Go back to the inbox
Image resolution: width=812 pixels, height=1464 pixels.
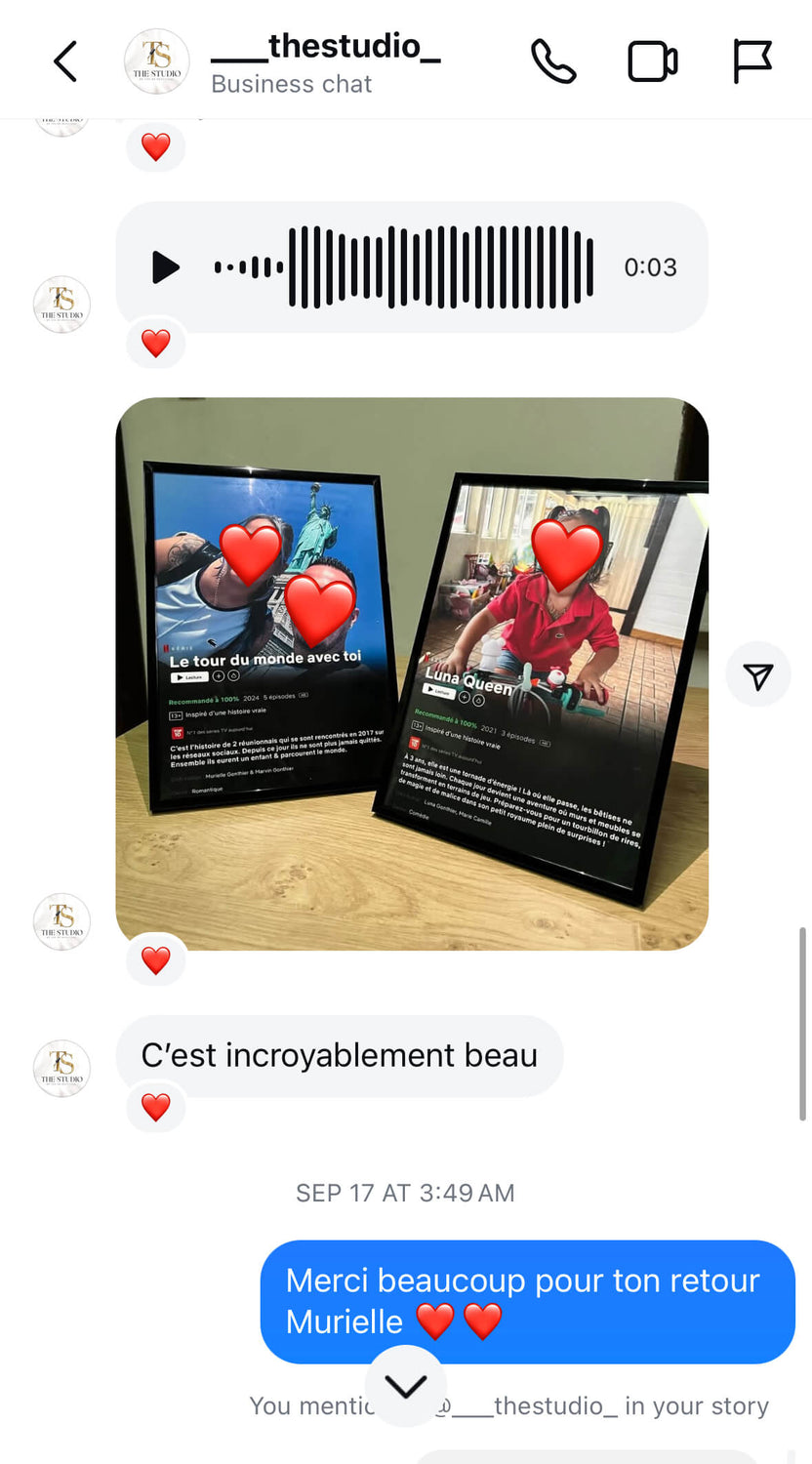(65, 61)
